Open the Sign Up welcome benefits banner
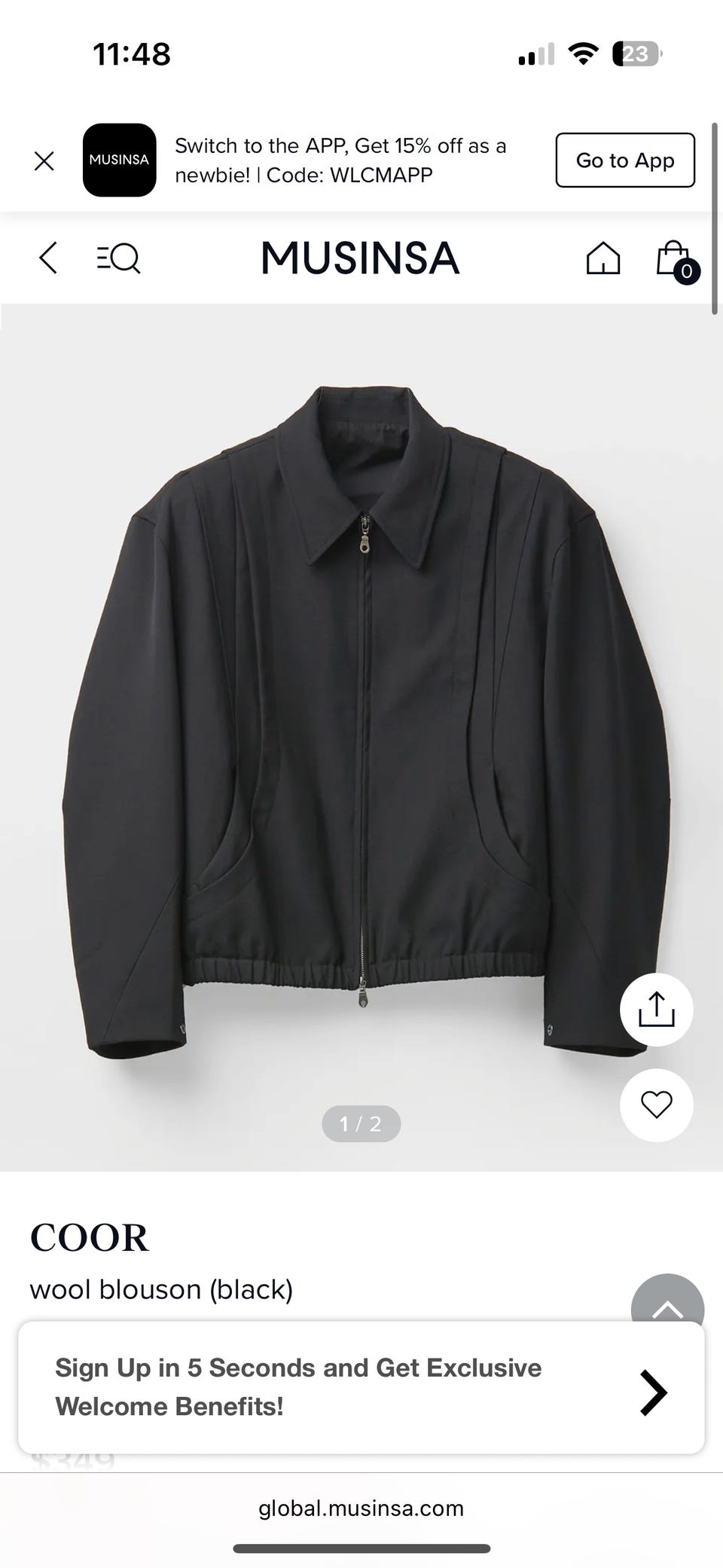 pyautogui.click(x=361, y=1387)
